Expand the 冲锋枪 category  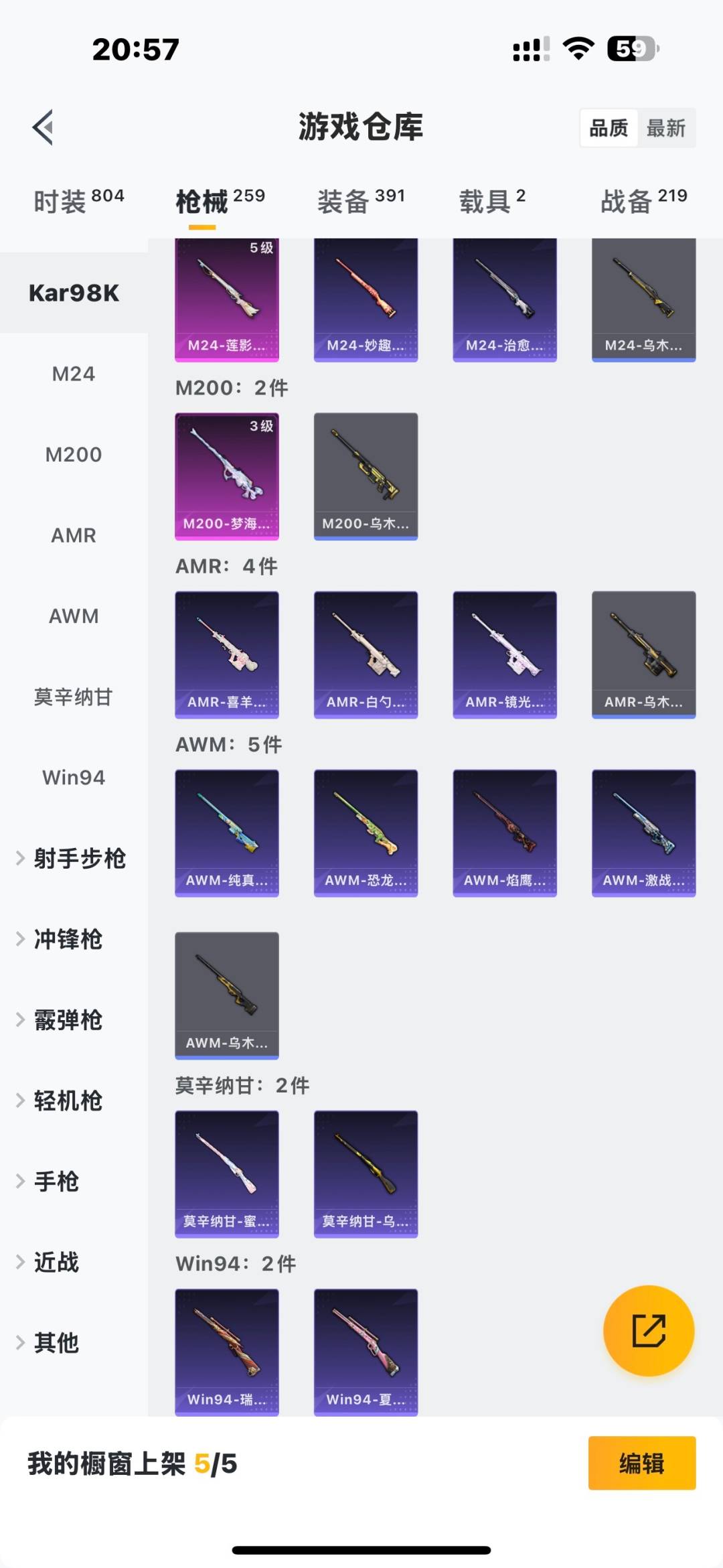click(67, 940)
